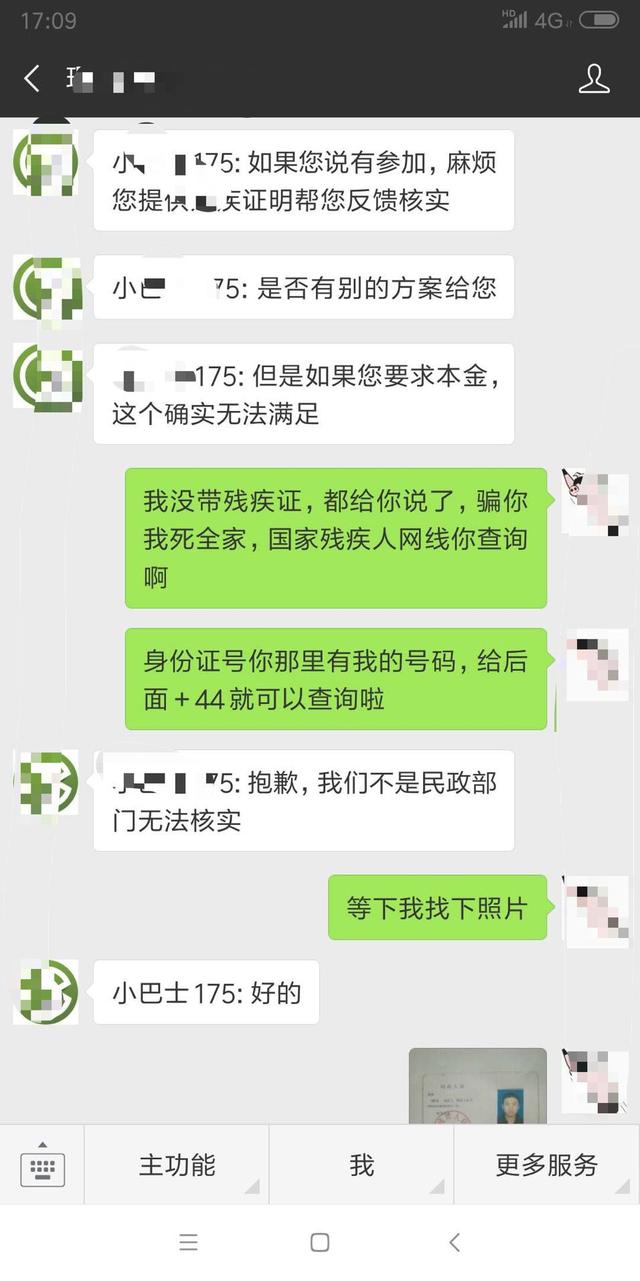Go to the home screen

(x=320, y=1242)
